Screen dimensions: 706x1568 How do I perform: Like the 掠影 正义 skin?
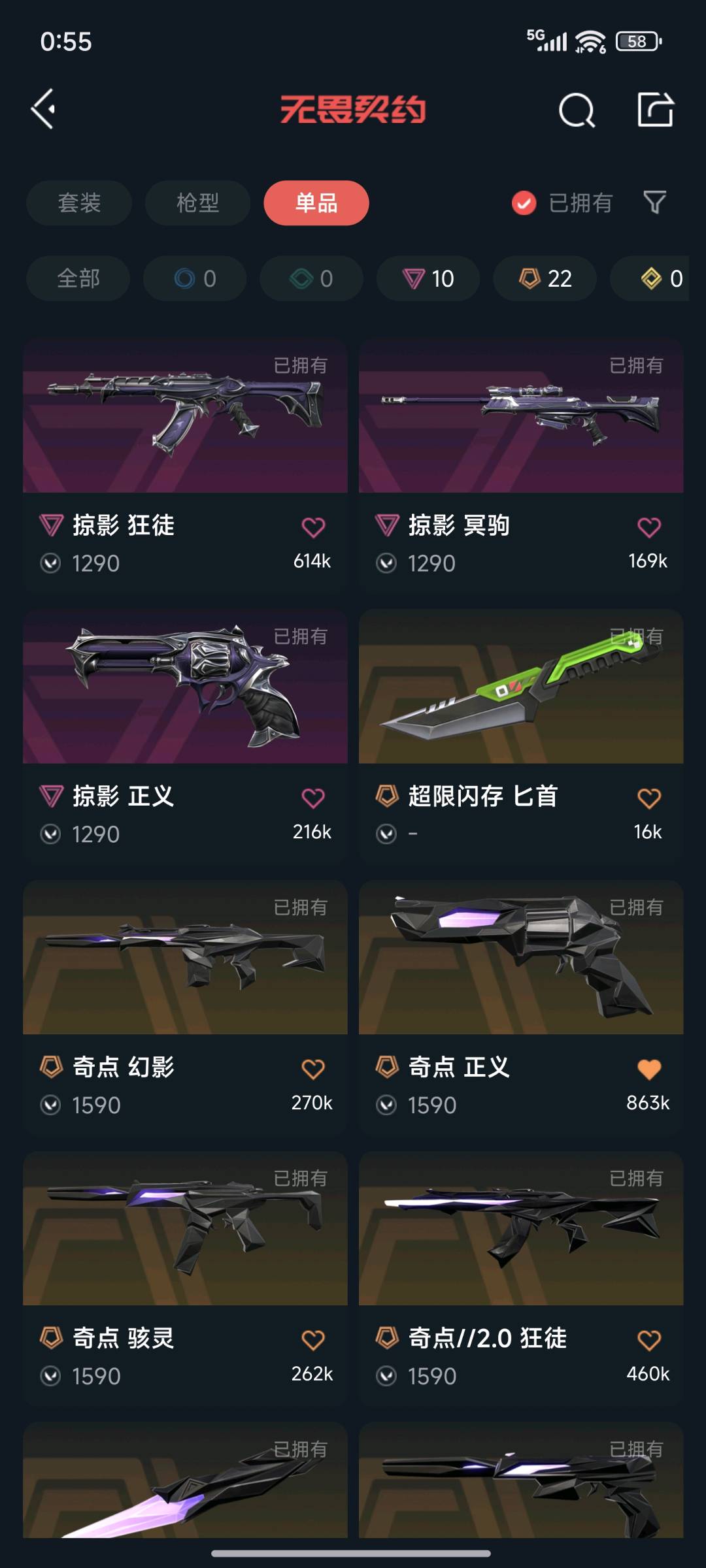(313, 798)
